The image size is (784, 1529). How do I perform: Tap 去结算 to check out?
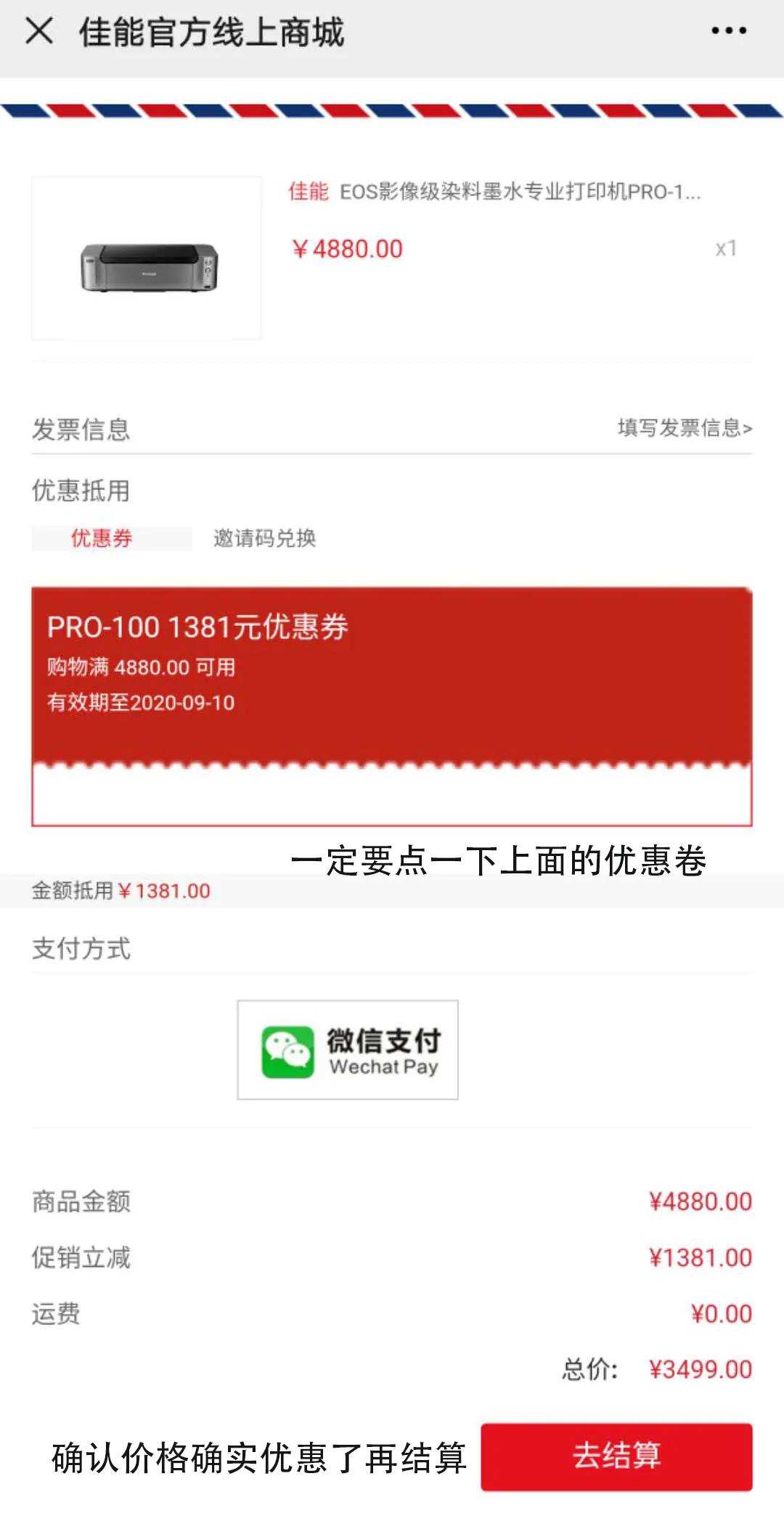[616, 1456]
